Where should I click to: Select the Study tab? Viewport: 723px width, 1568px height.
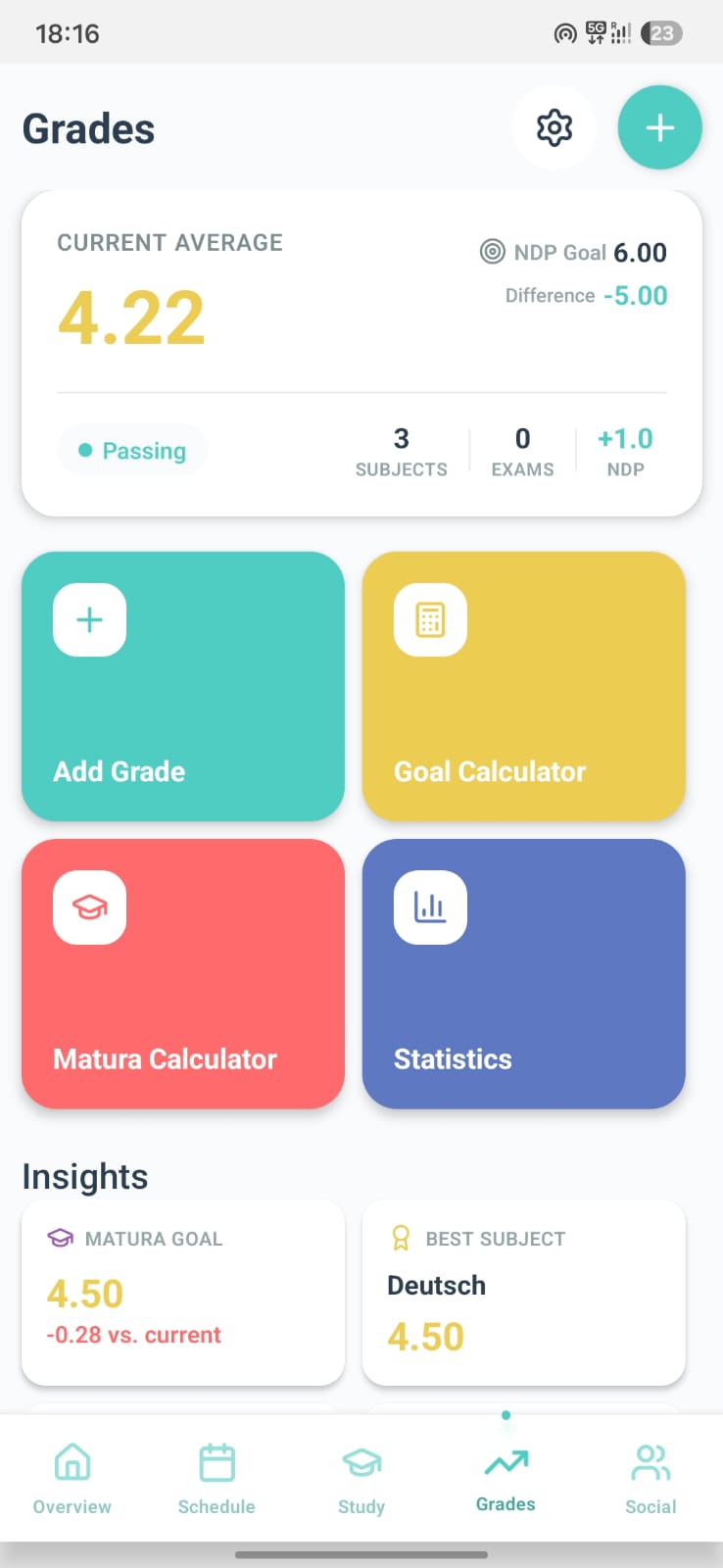click(x=361, y=1479)
